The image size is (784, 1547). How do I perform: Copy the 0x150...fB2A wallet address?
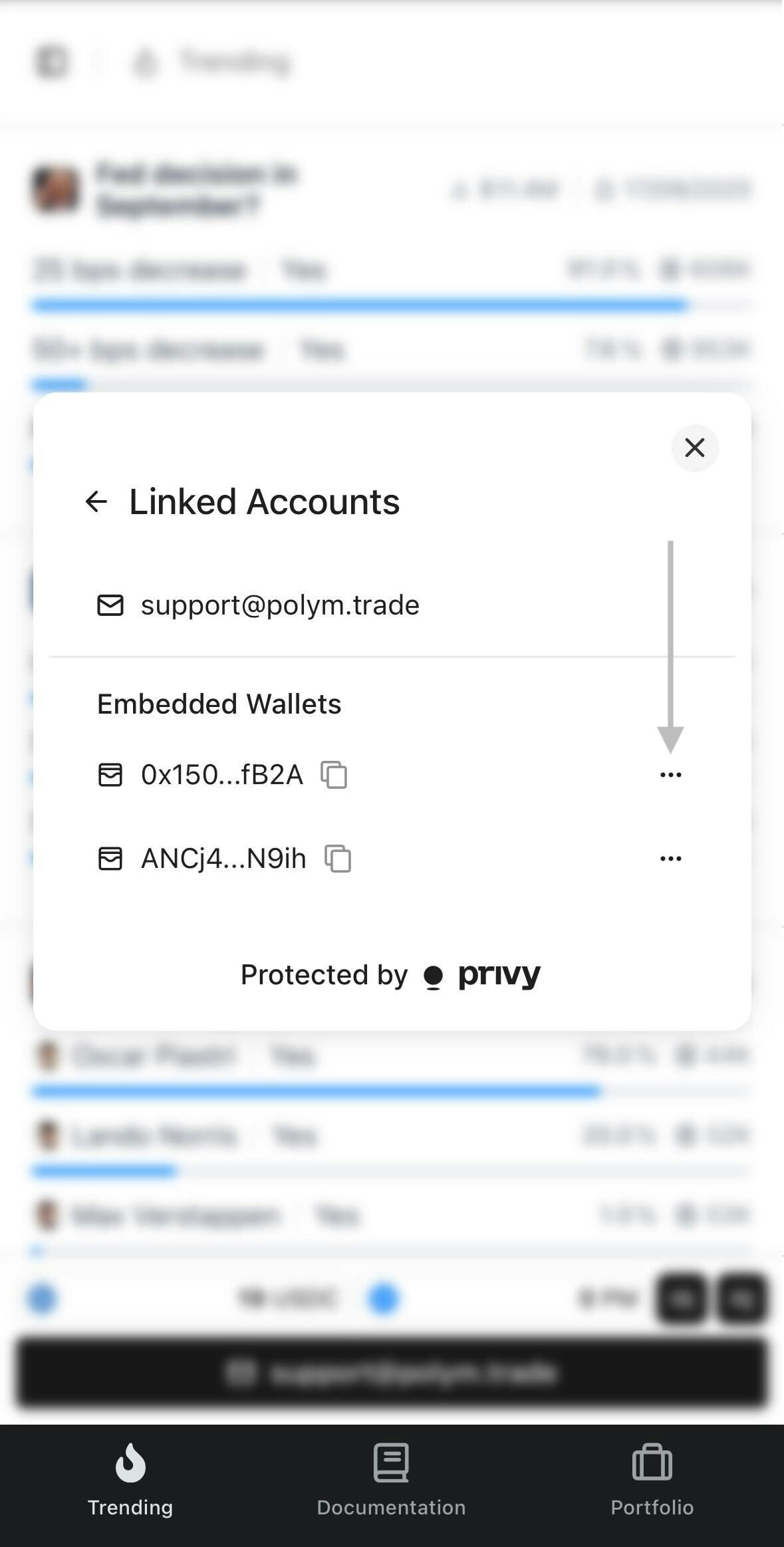click(x=334, y=775)
